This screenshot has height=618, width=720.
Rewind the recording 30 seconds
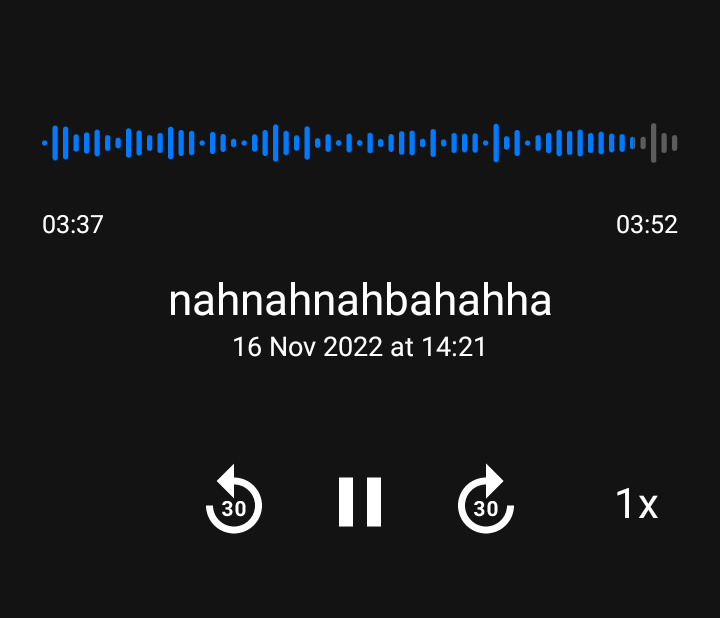pyautogui.click(x=234, y=501)
